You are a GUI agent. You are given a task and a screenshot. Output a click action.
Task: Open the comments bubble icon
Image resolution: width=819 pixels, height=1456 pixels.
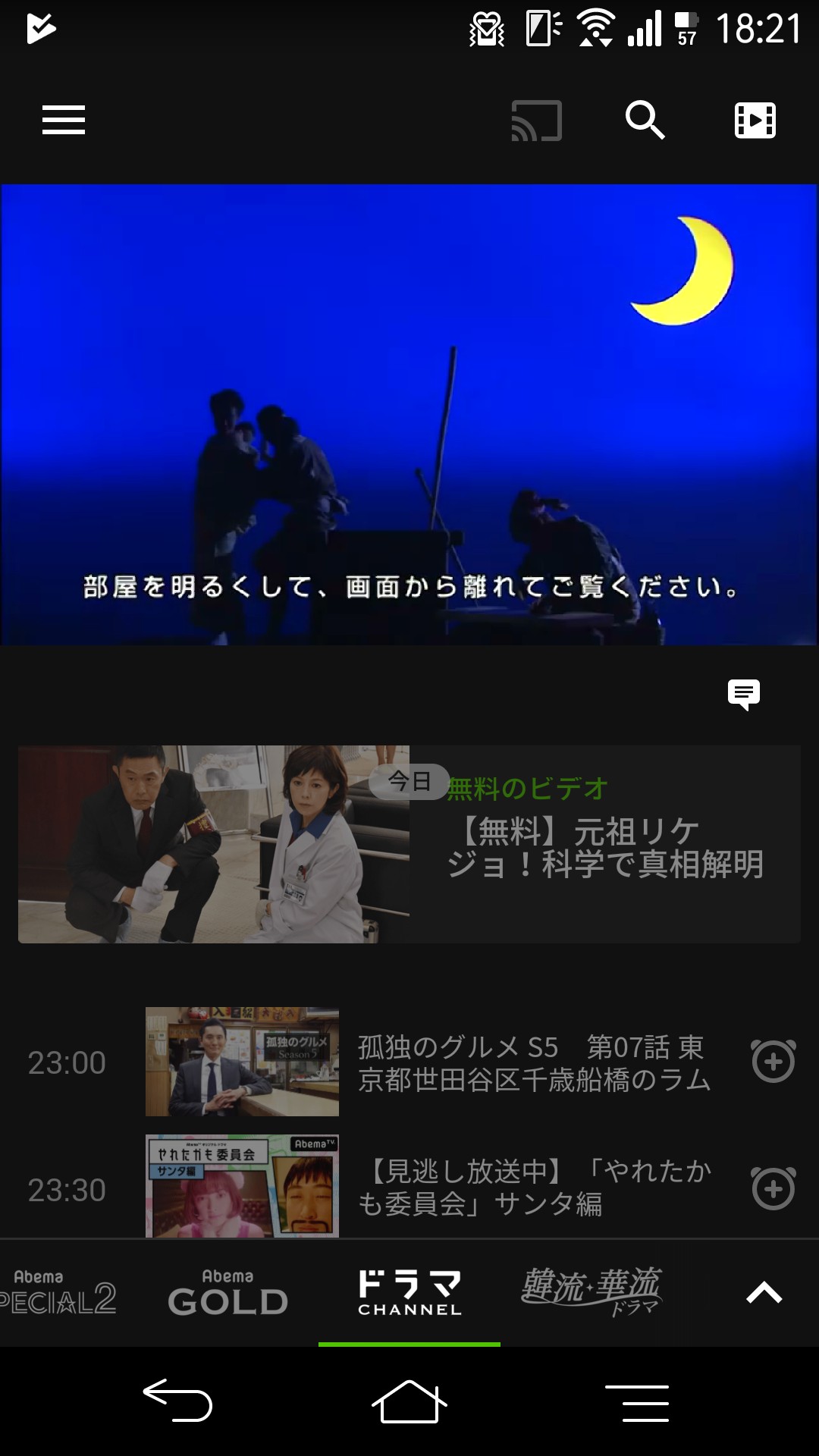pyautogui.click(x=743, y=693)
